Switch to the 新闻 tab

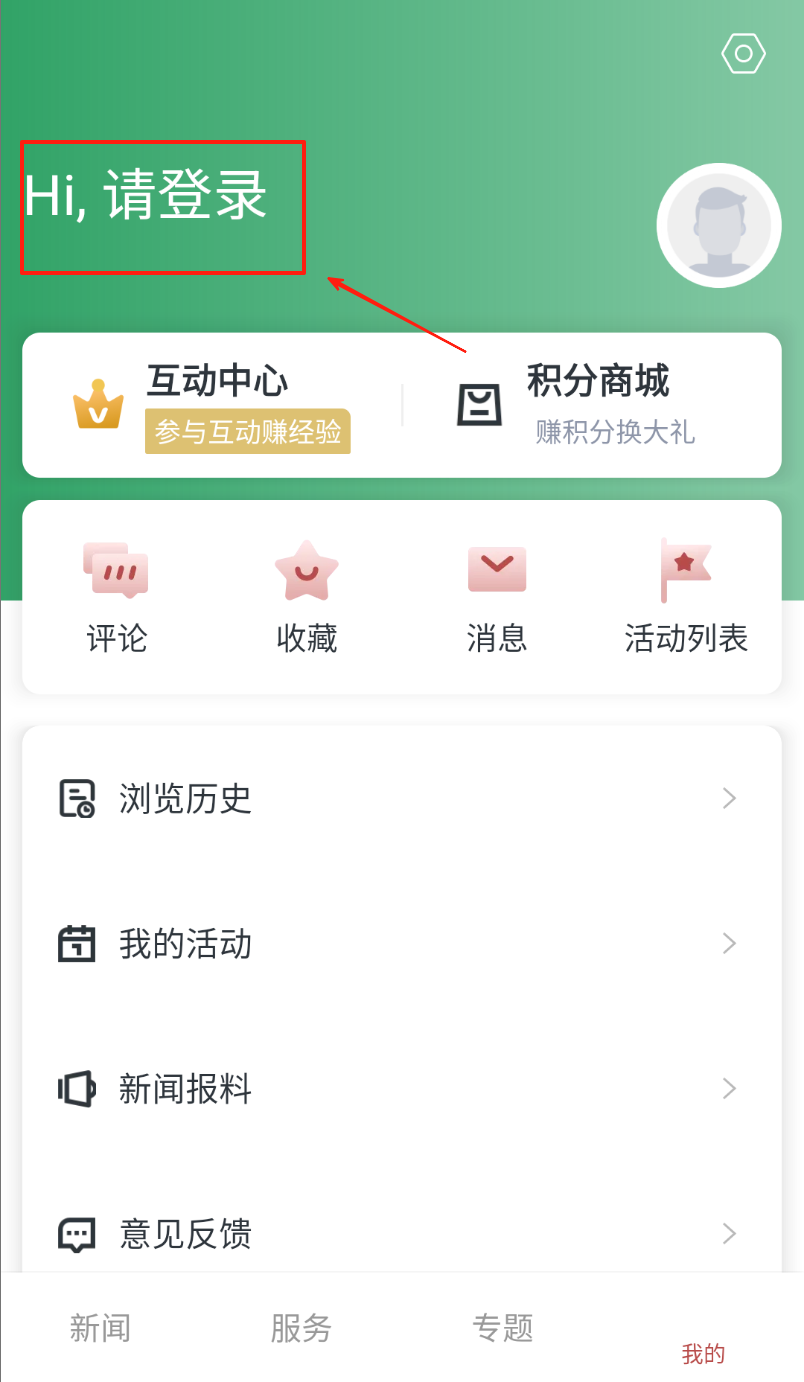click(x=100, y=1328)
